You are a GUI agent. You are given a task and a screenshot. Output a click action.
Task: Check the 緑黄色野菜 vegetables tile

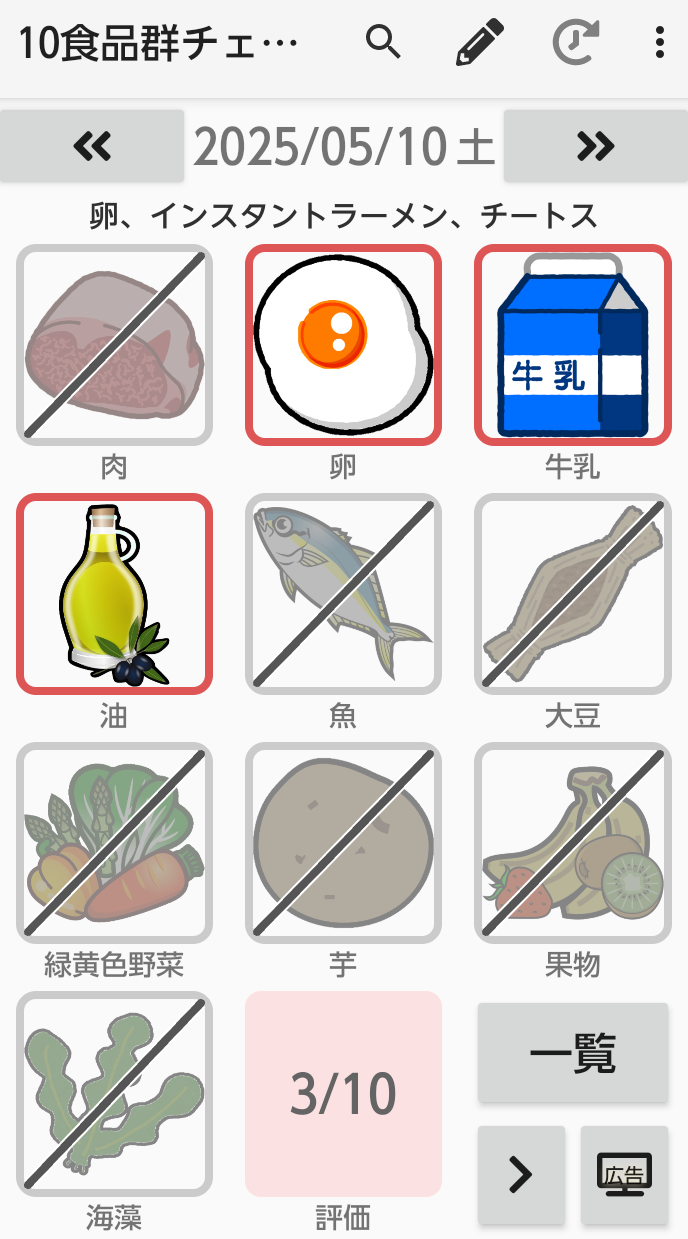point(114,842)
